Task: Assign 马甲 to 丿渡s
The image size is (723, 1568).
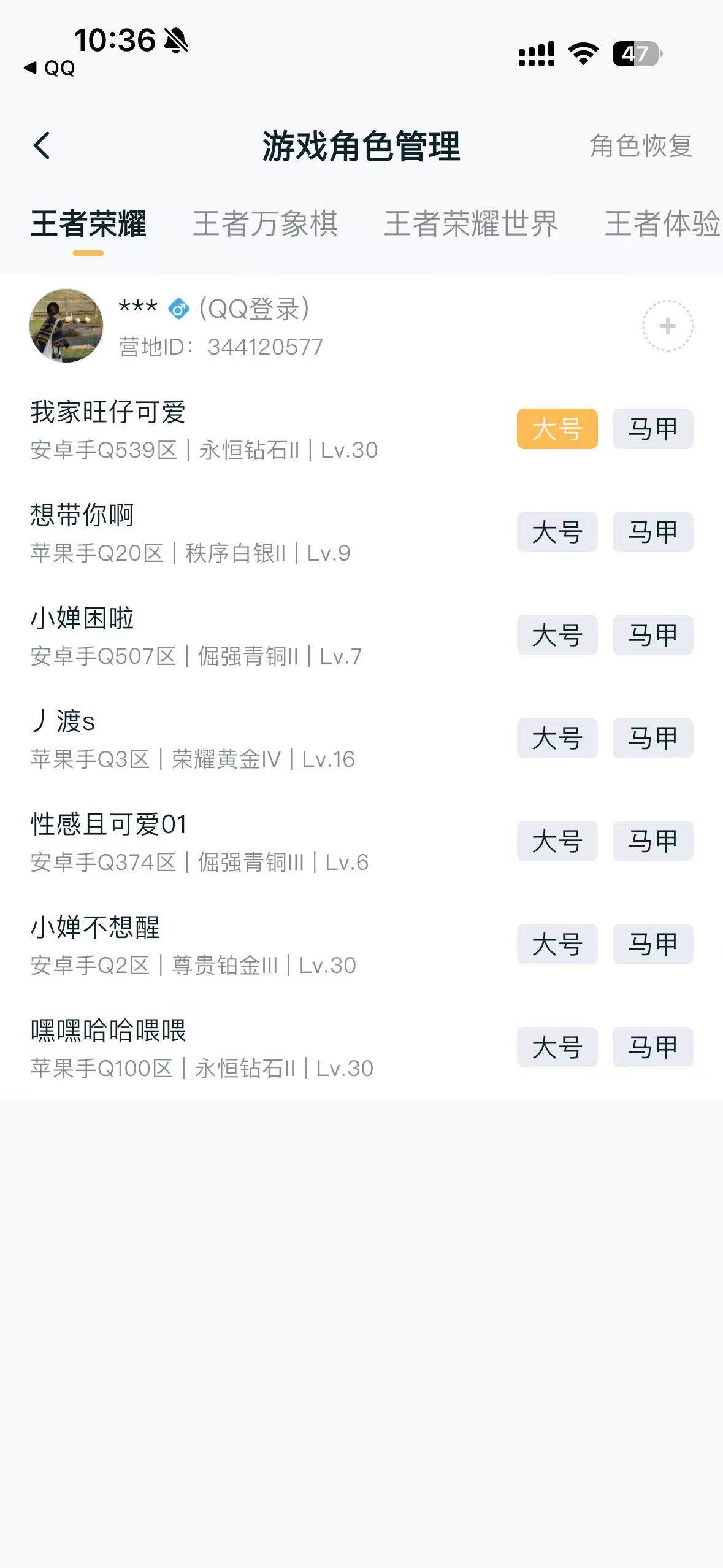Action: point(652,738)
